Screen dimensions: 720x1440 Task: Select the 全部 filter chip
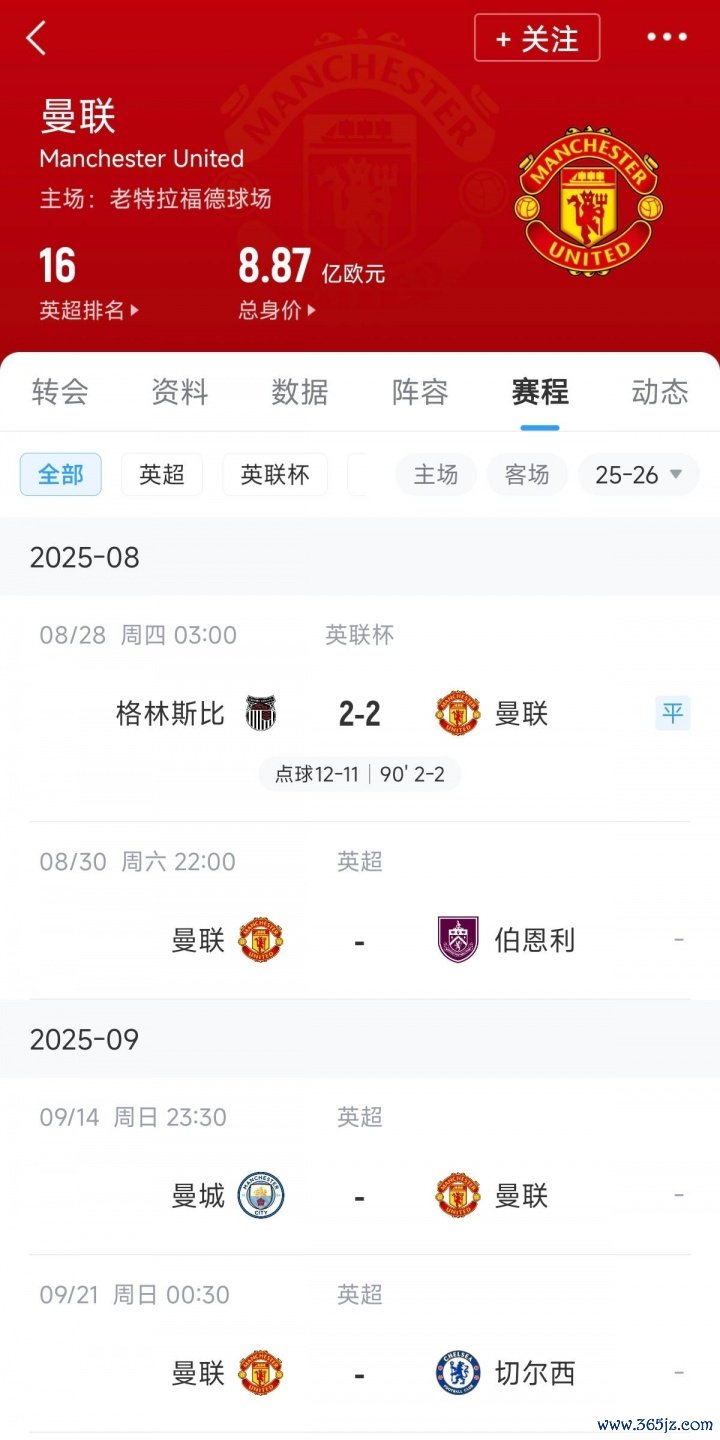pos(61,475)
